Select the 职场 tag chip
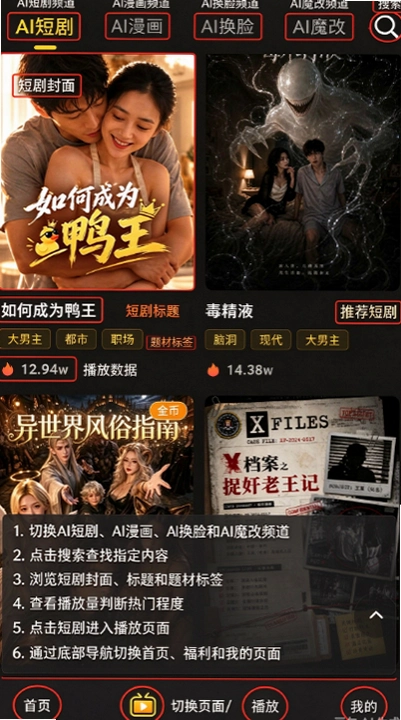Screen dimensions: 401x720 122,339
